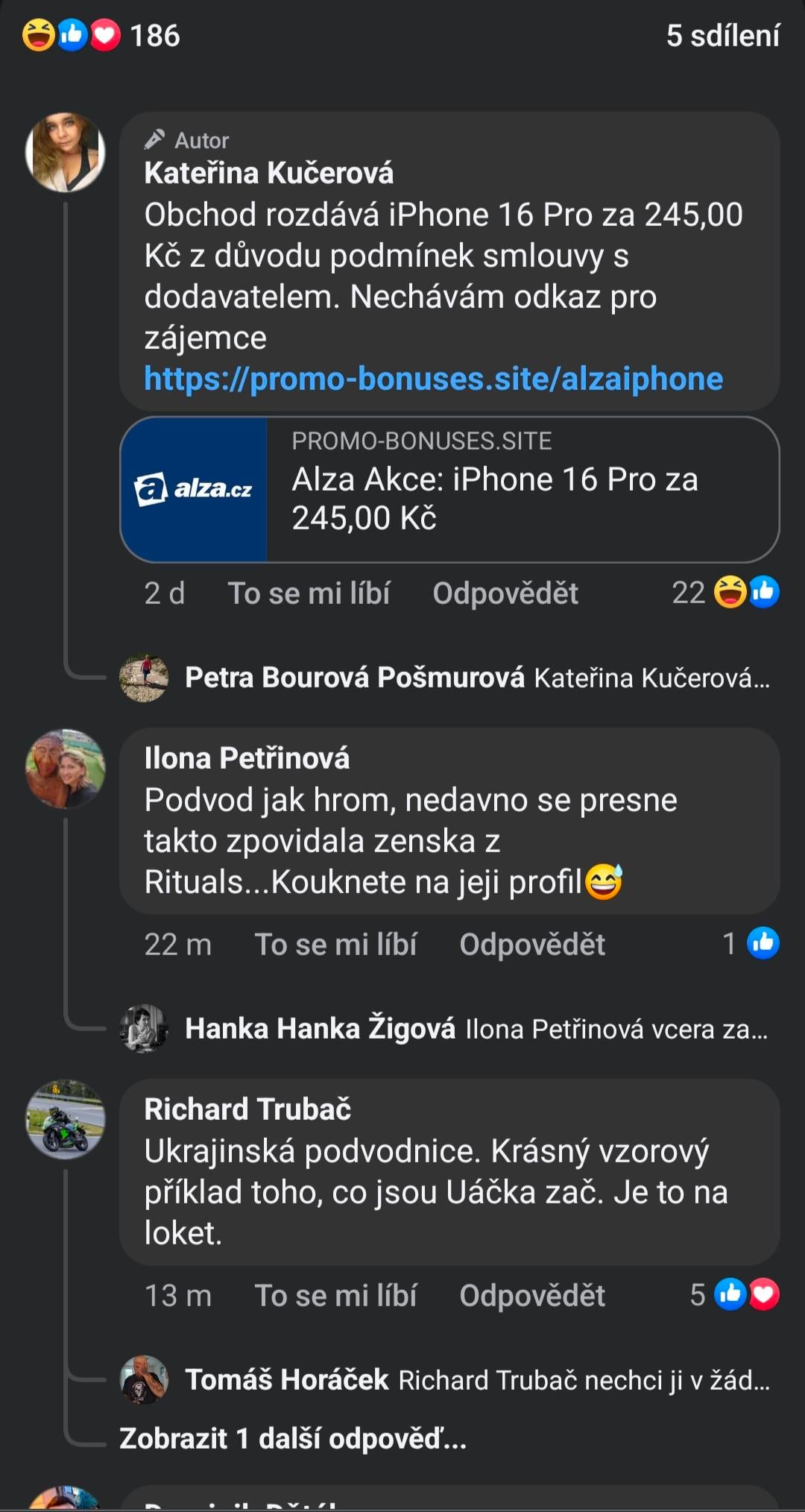This screenshot has height=1512, width=805.
Task: View reactions on Kateřina Kučerová's comment
Action: 726,593
